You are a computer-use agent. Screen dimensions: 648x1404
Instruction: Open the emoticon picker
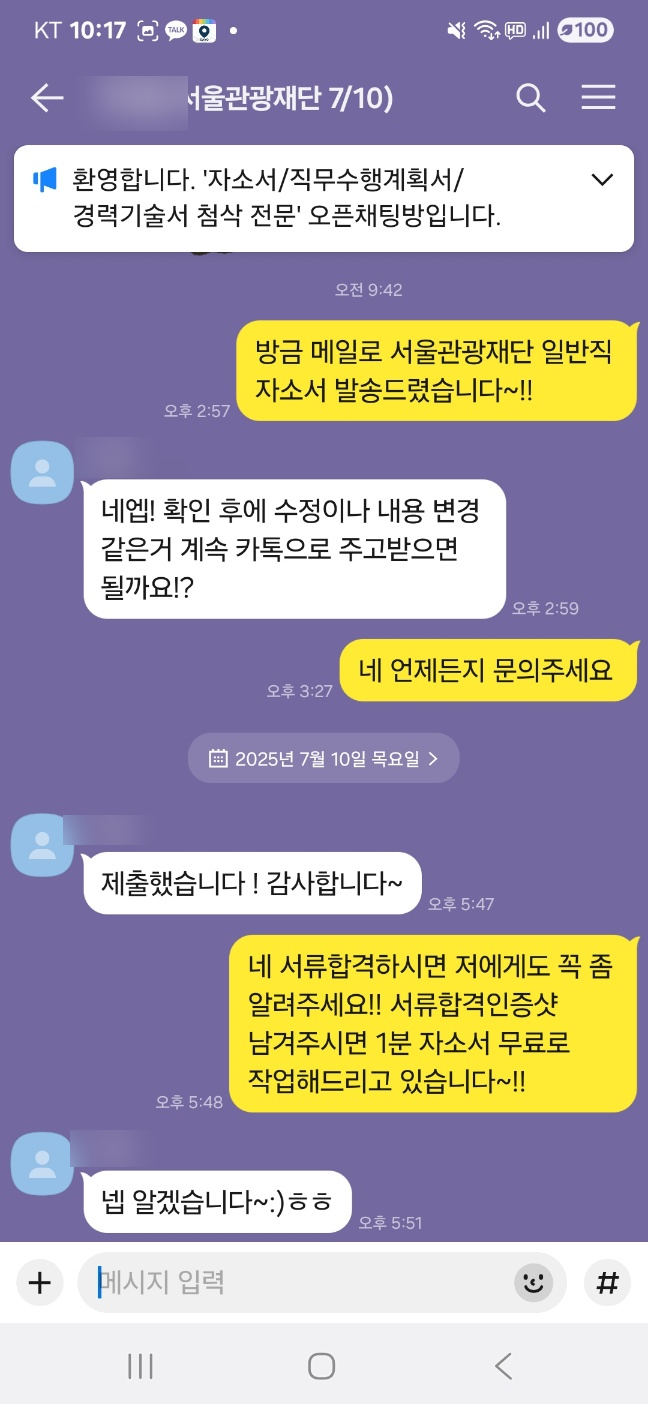[x=533, y=1282]
